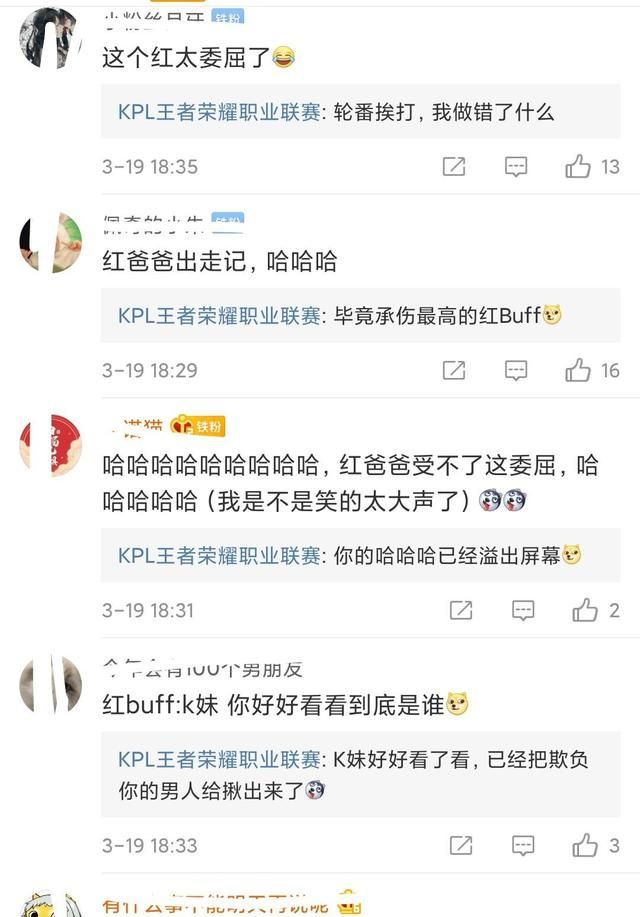View avatar of the "红爸爸出走记" commenter
Screen dimensions: 640x917
pos(50,242)
